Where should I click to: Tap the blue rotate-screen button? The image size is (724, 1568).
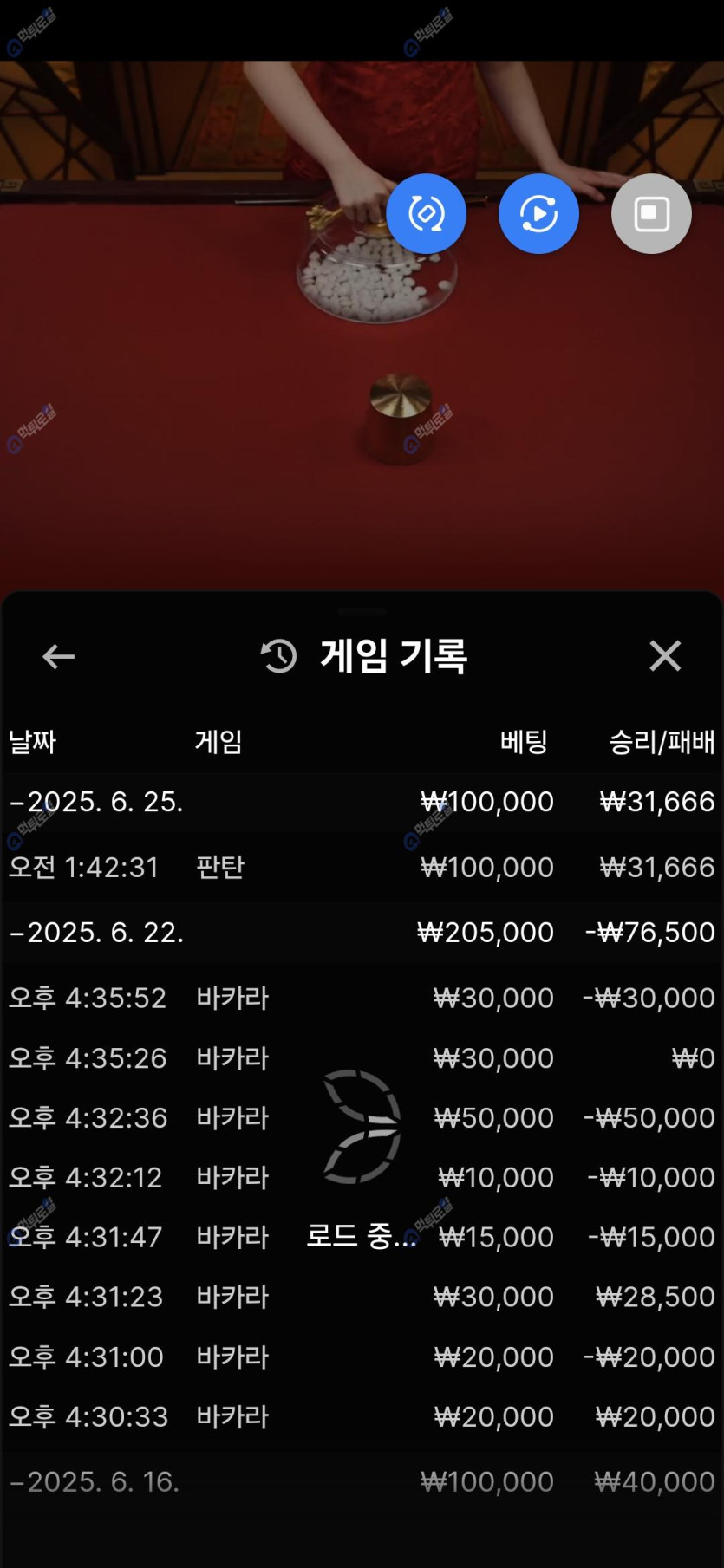(426, 214)
